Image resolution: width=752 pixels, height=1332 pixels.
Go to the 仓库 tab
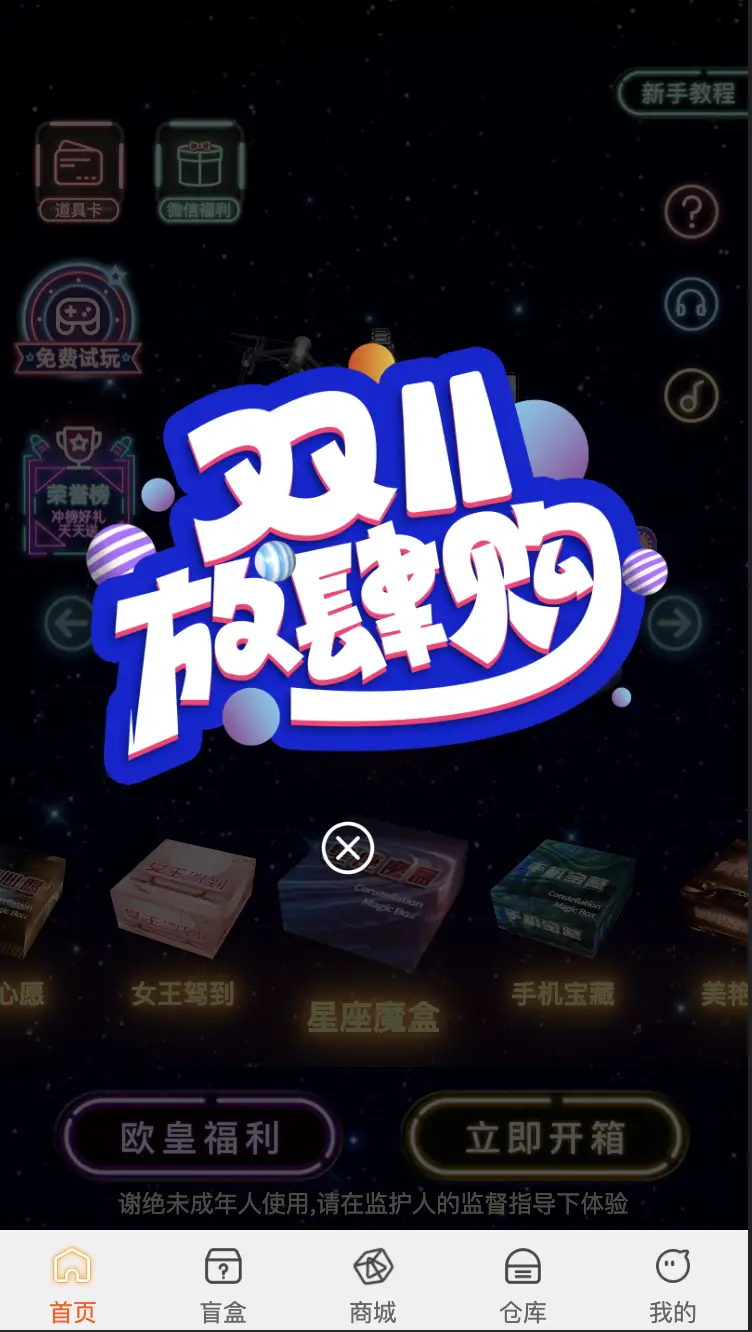[523, 1283]
